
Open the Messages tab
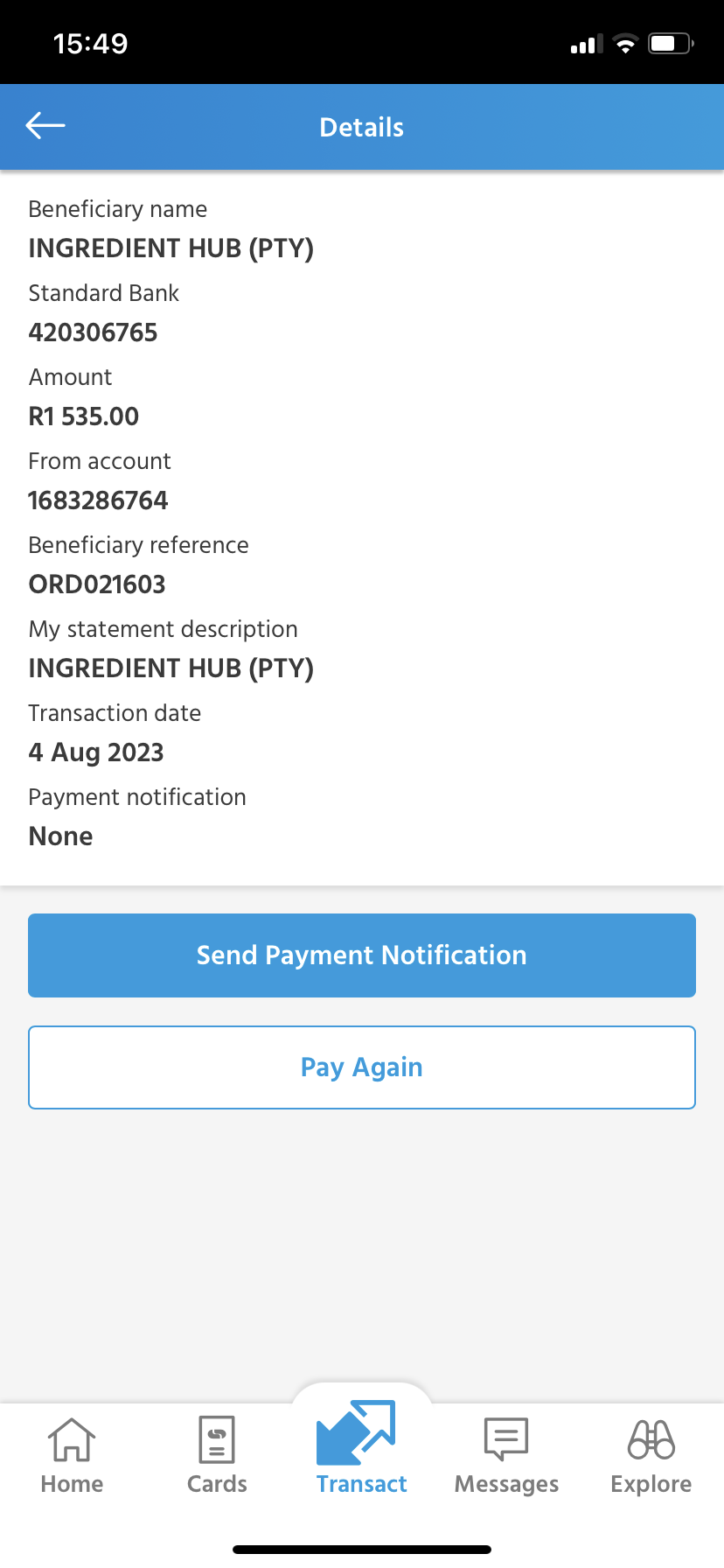(x=507, y=1456)
